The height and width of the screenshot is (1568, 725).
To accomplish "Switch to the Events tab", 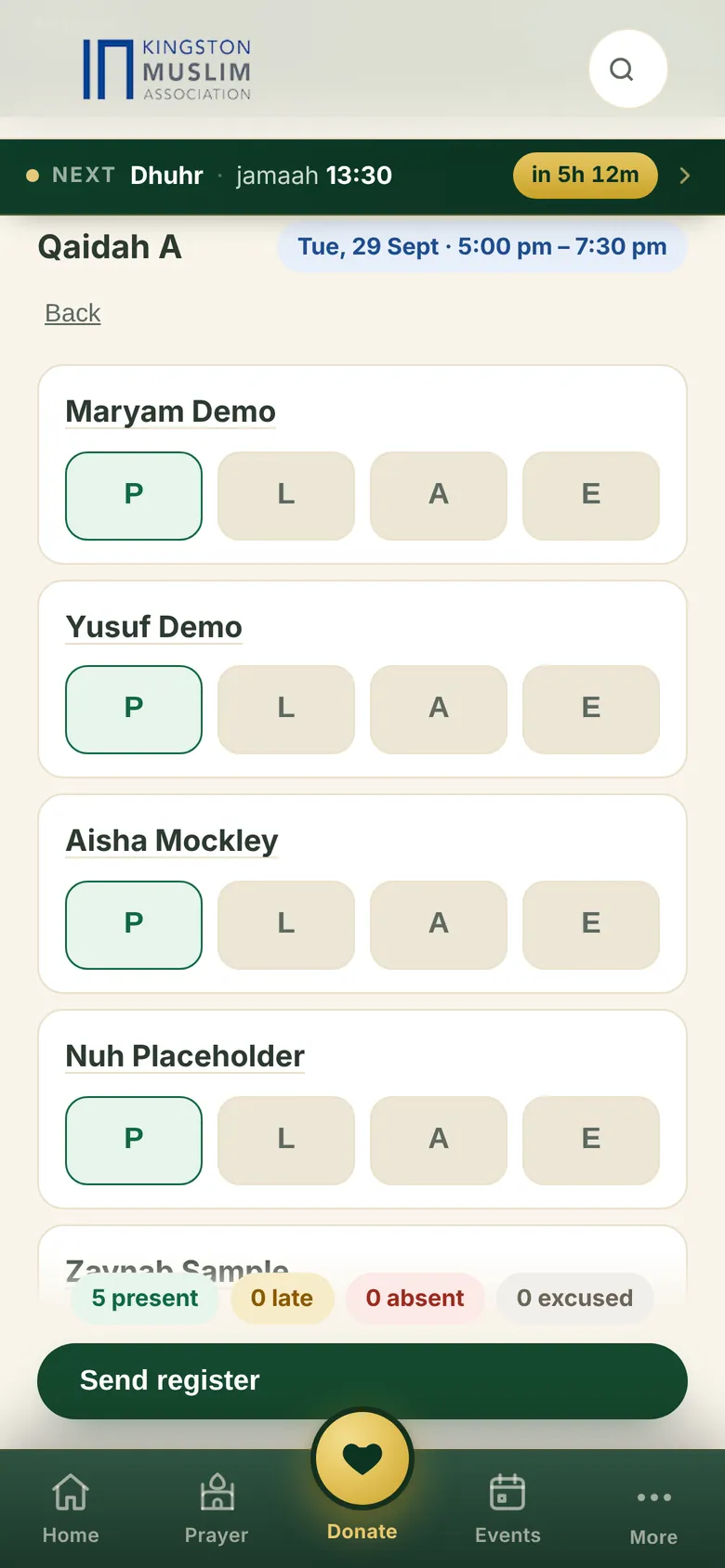I will [x=507, y=1509].
